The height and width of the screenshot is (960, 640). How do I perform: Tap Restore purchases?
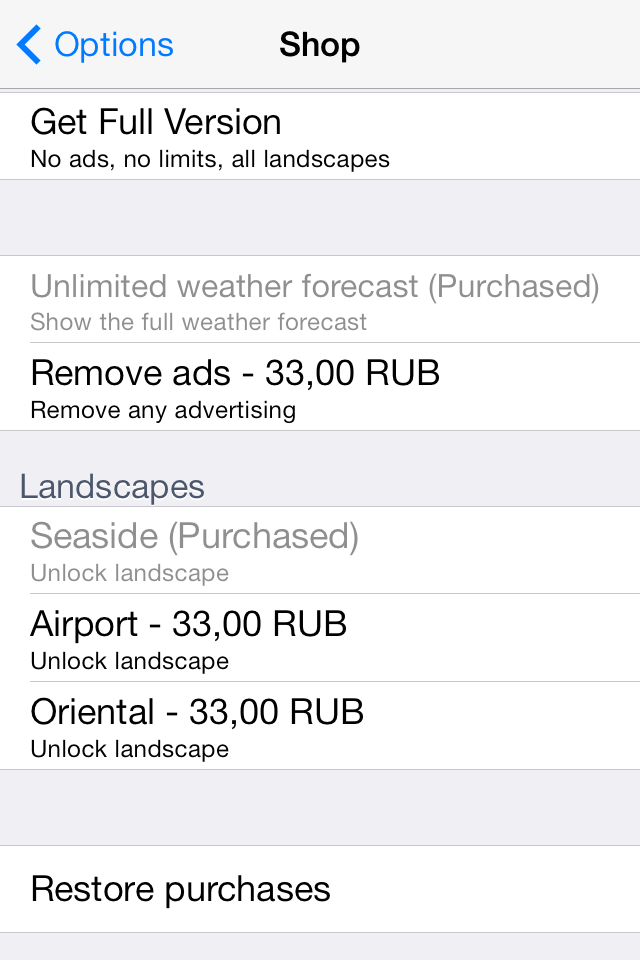pyautogui.click(x=320, y=889)
